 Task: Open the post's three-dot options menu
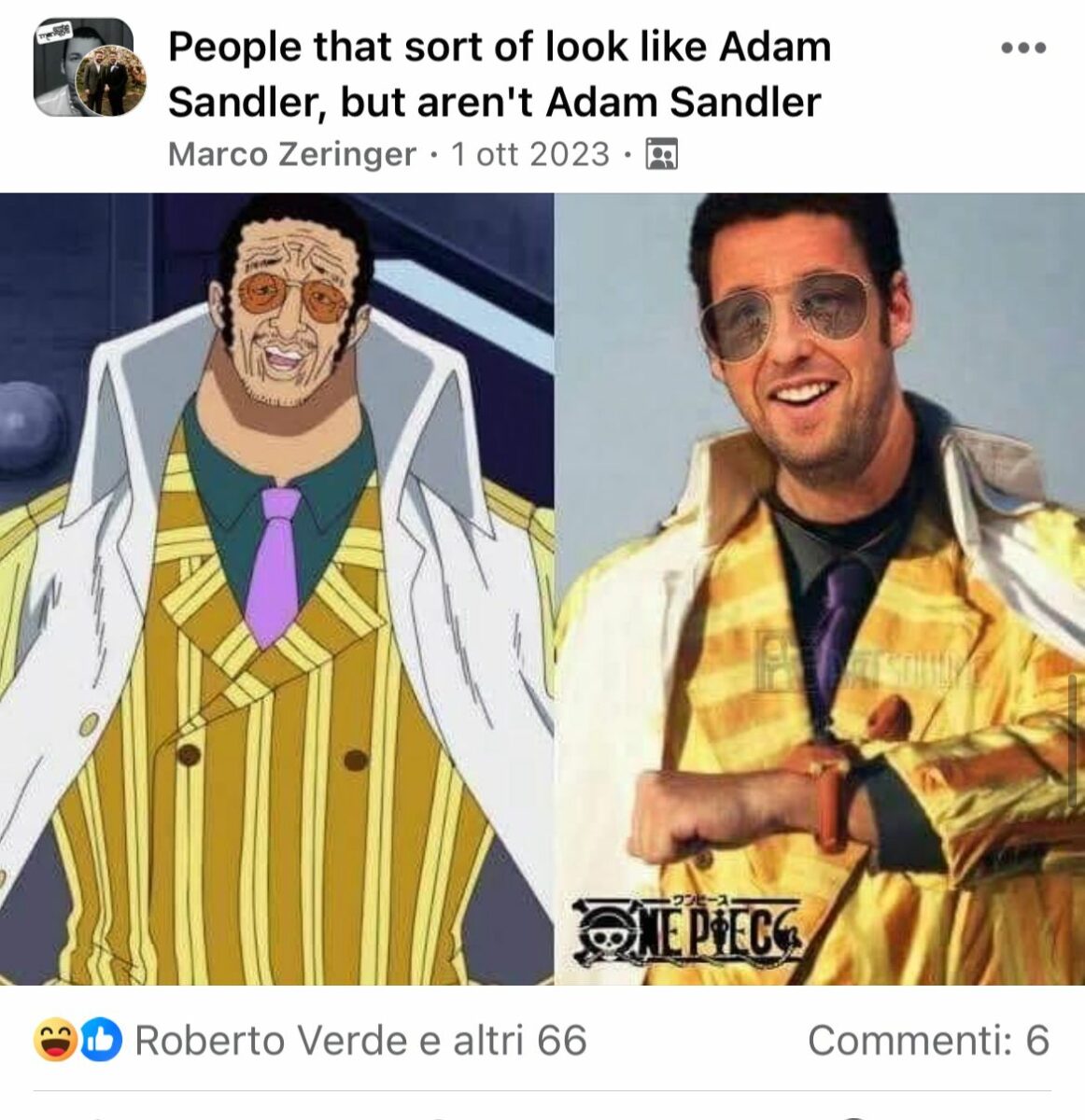click(x=1022, y=49)
